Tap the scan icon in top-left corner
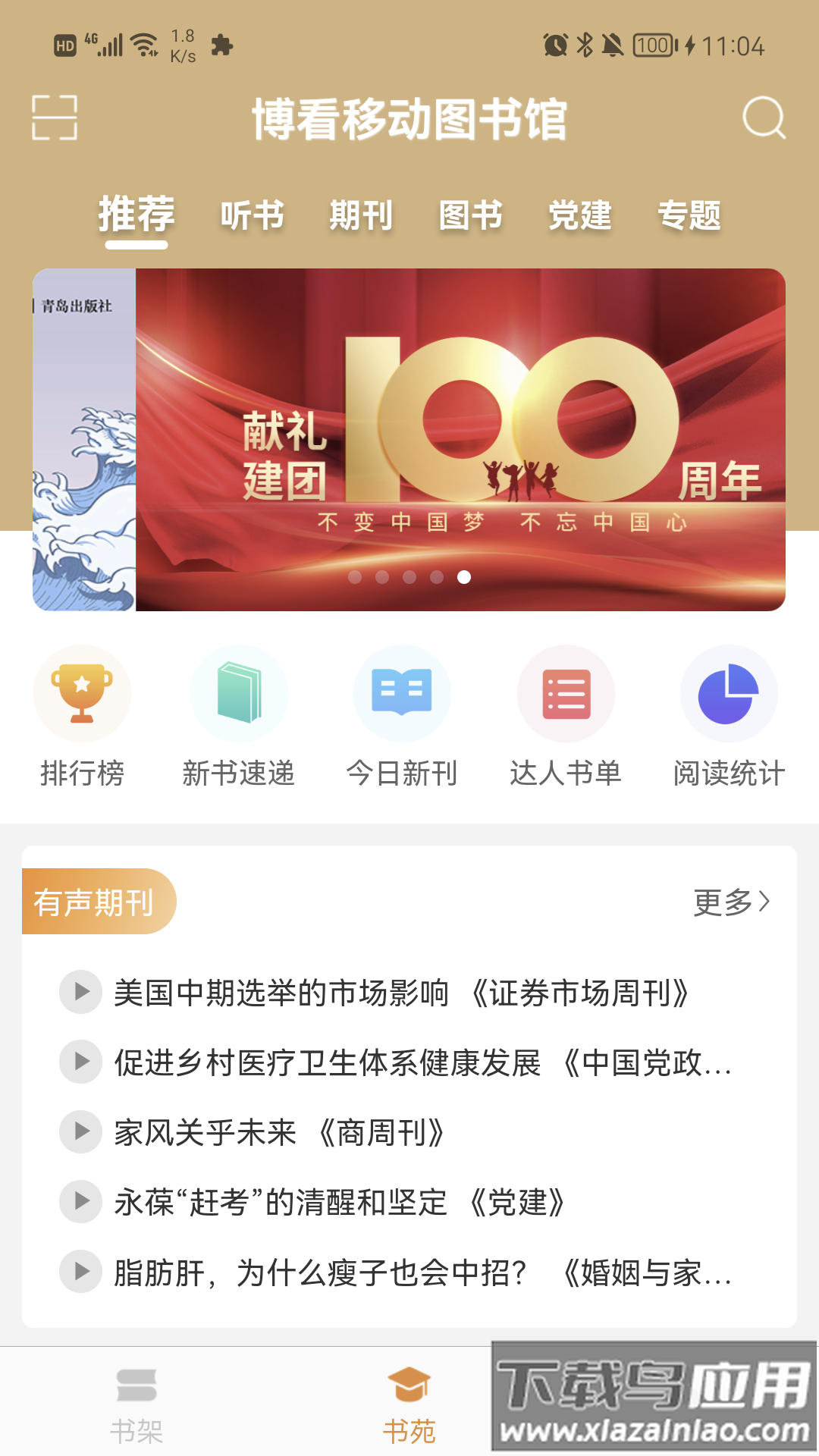Image resolution: width=819 pixels, height=1456 pixels. [55, 118]
